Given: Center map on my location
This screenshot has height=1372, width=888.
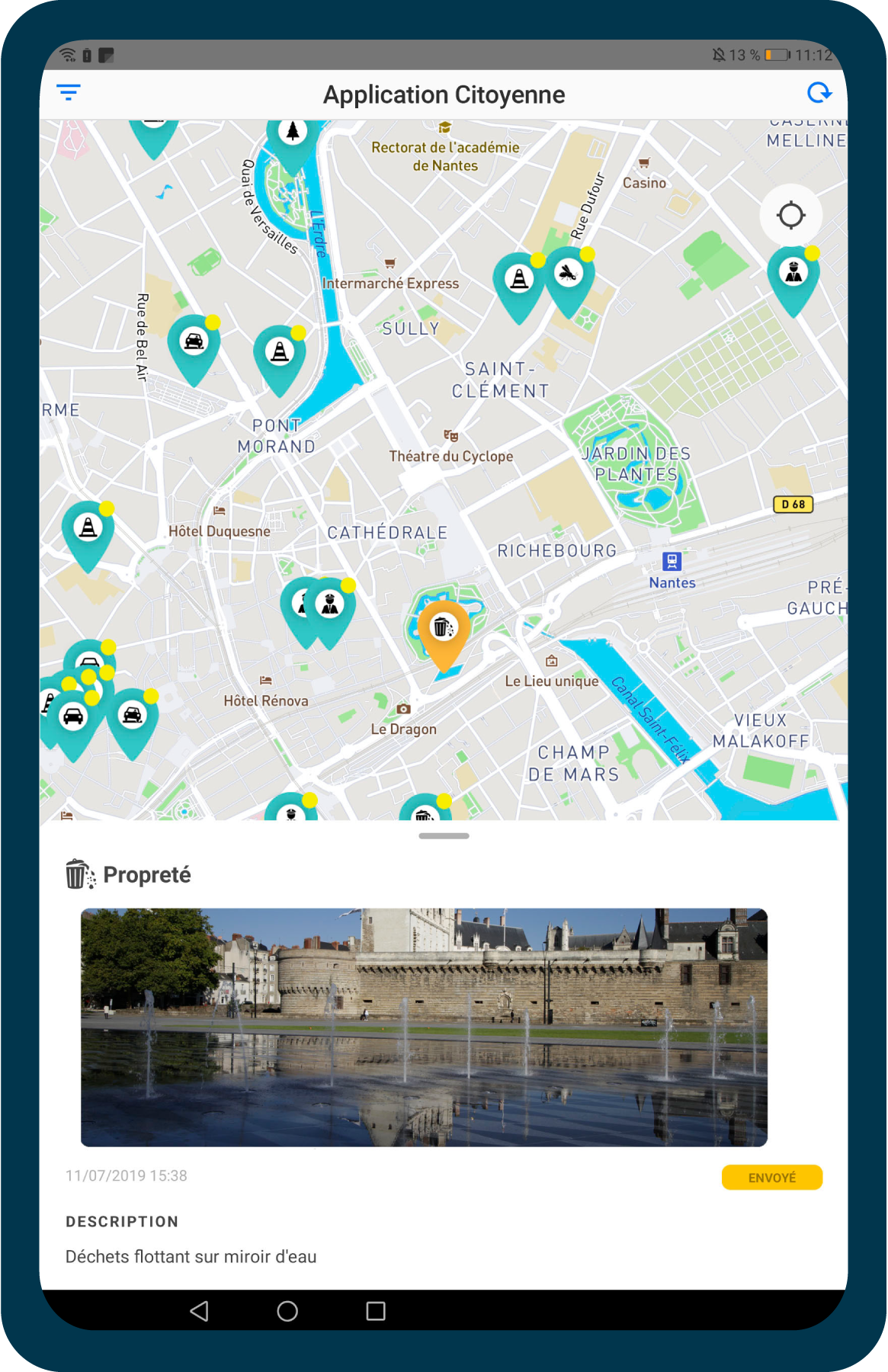Looking at the screenshot, I should point(791,216).
